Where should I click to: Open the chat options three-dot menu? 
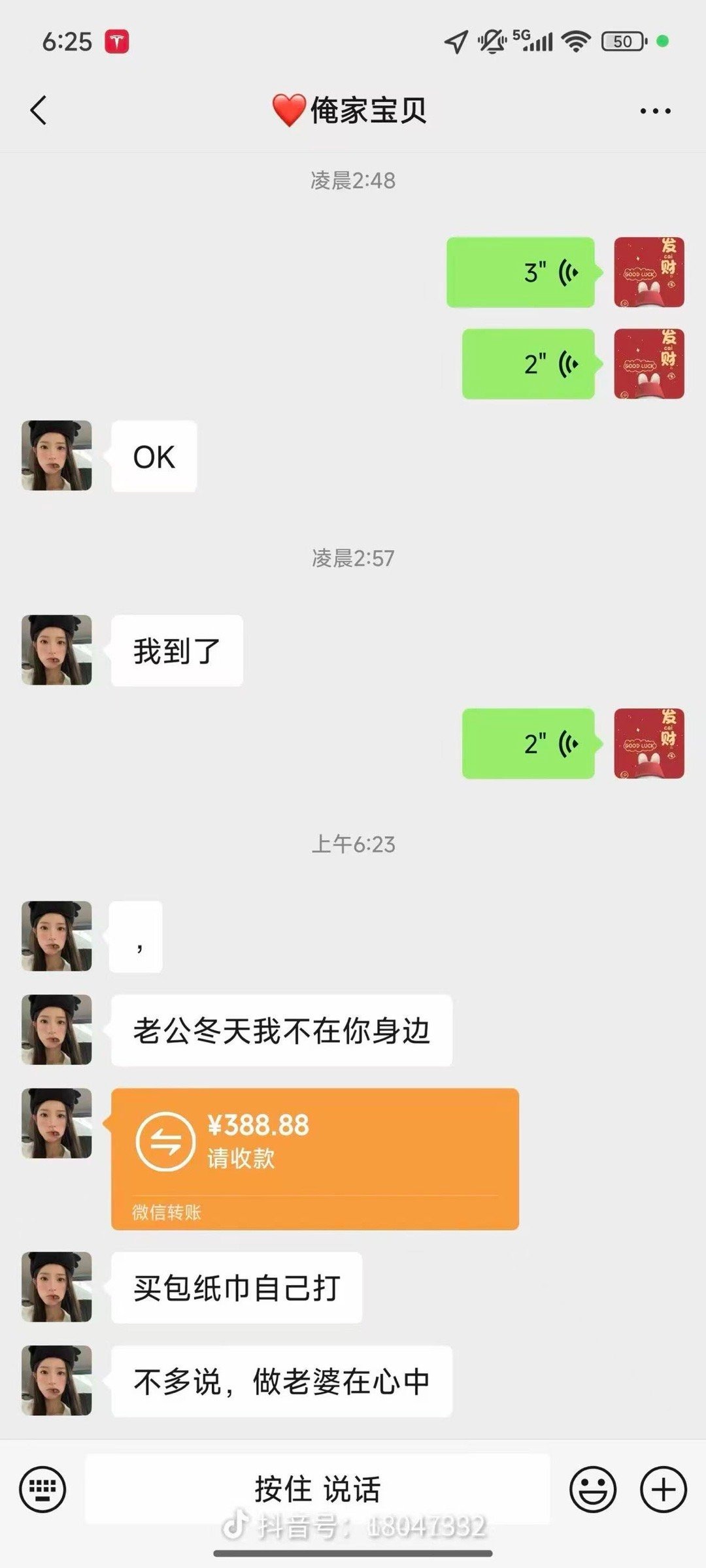click(x=655, y=111)
